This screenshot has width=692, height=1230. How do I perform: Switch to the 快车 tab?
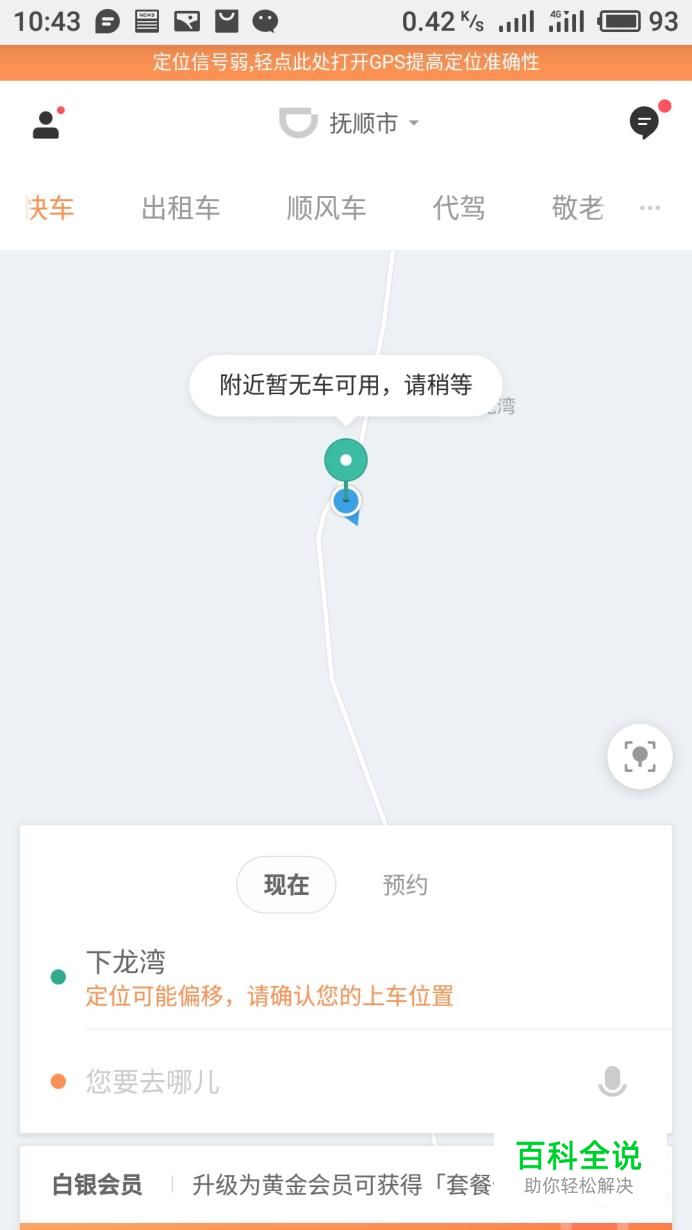point(50,208)
